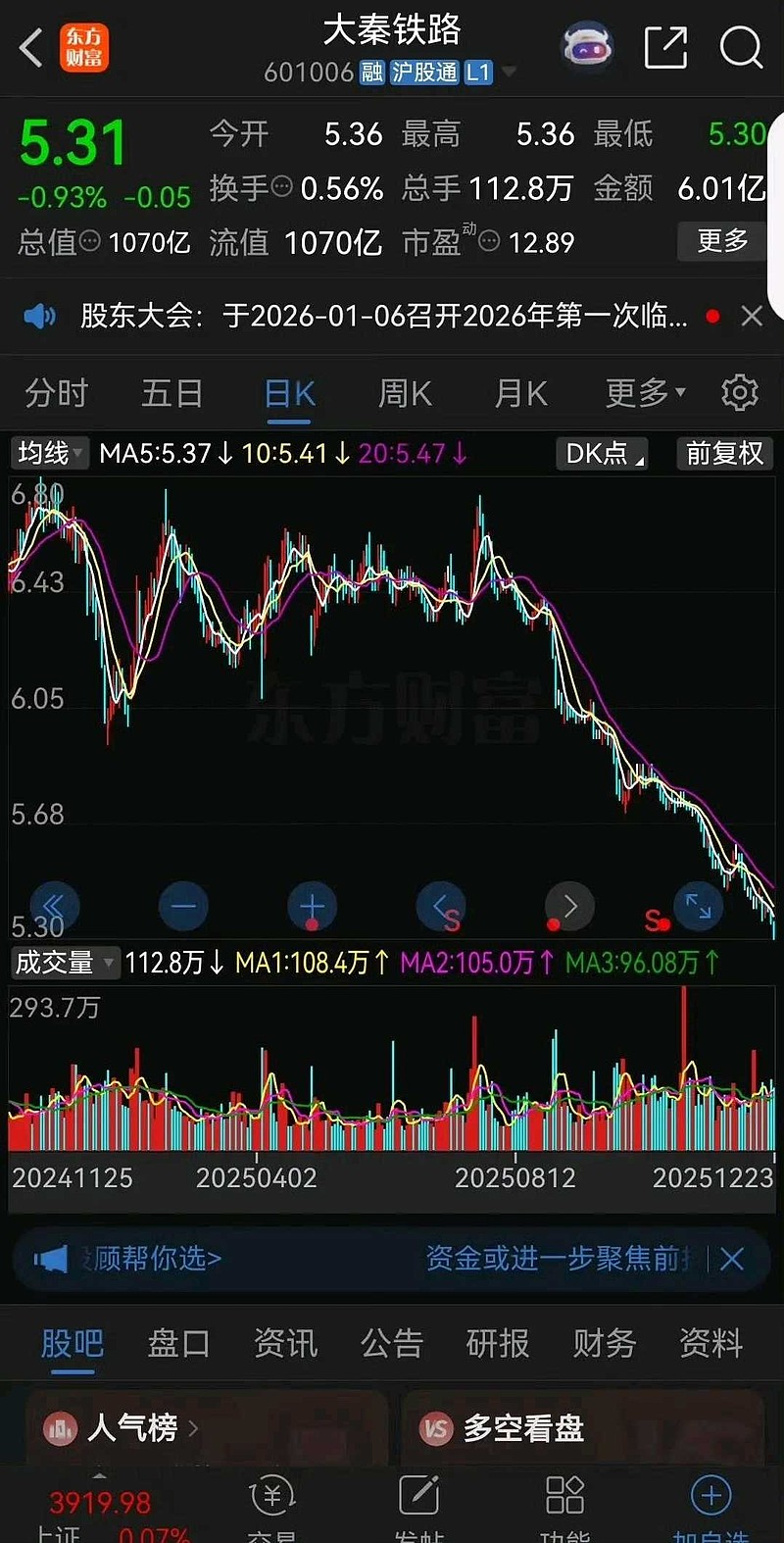This screenshot has height=1543, width=784.
Task: Open the AI robot assistant
Action: pos(587,46)
